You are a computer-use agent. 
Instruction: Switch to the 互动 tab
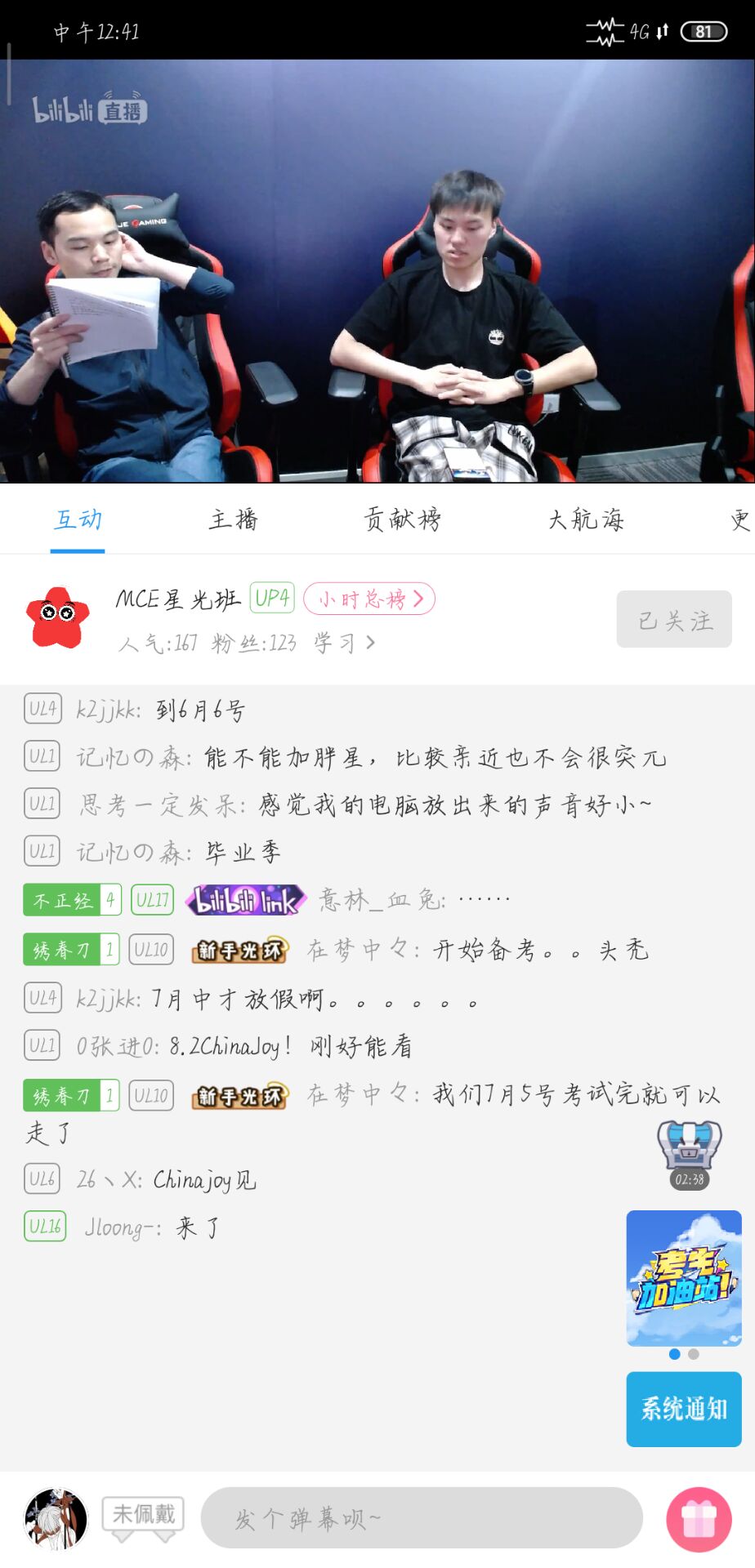pyautogui.click(x=78, y=520)
